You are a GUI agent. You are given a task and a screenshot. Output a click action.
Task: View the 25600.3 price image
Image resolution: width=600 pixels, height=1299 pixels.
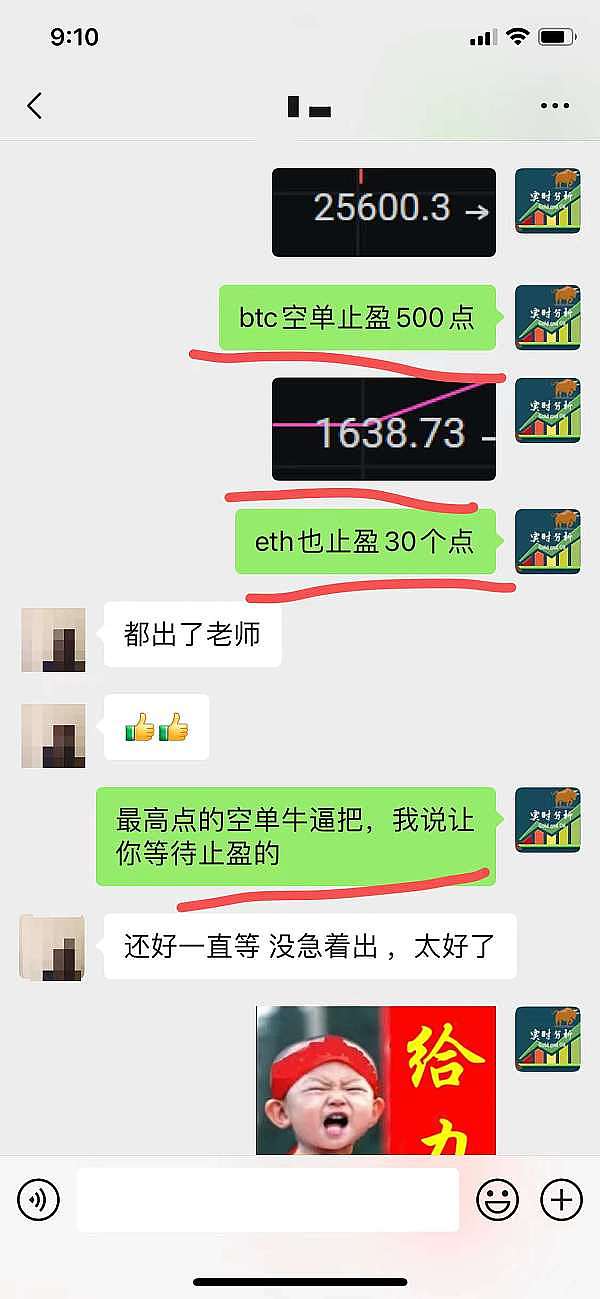tap(384, 212)
